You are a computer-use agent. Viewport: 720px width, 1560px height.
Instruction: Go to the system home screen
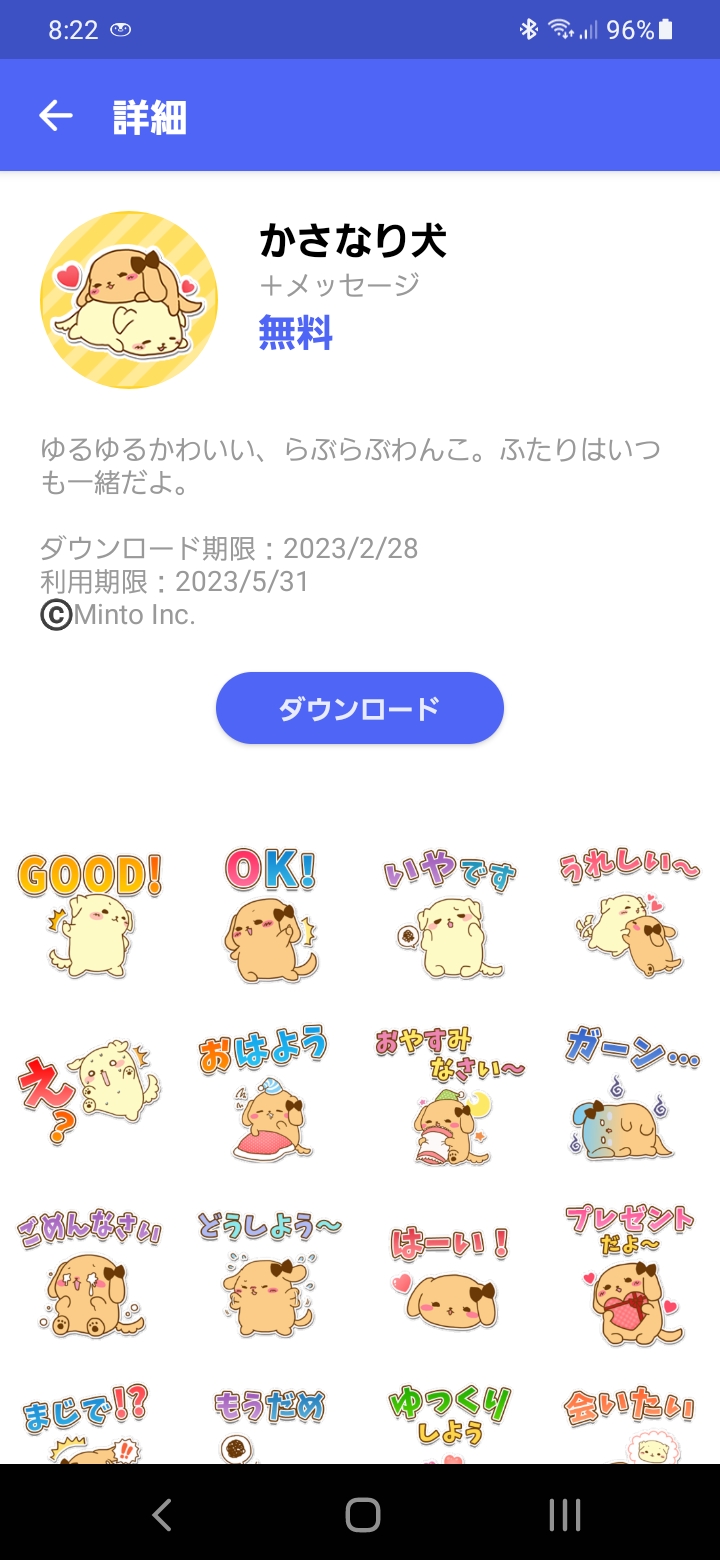click(x=362, y=1515)
